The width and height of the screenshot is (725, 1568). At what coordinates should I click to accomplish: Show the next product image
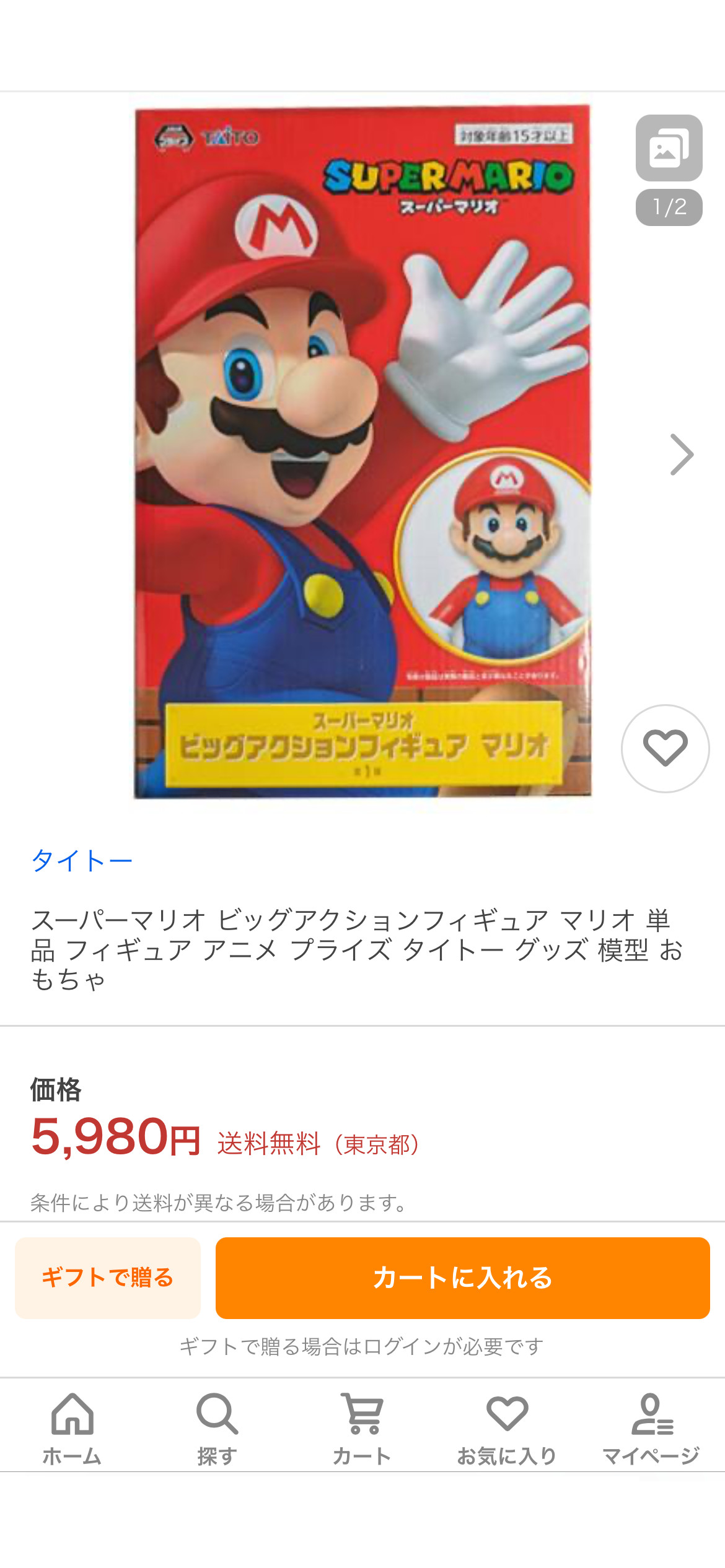tap(681, 455)
